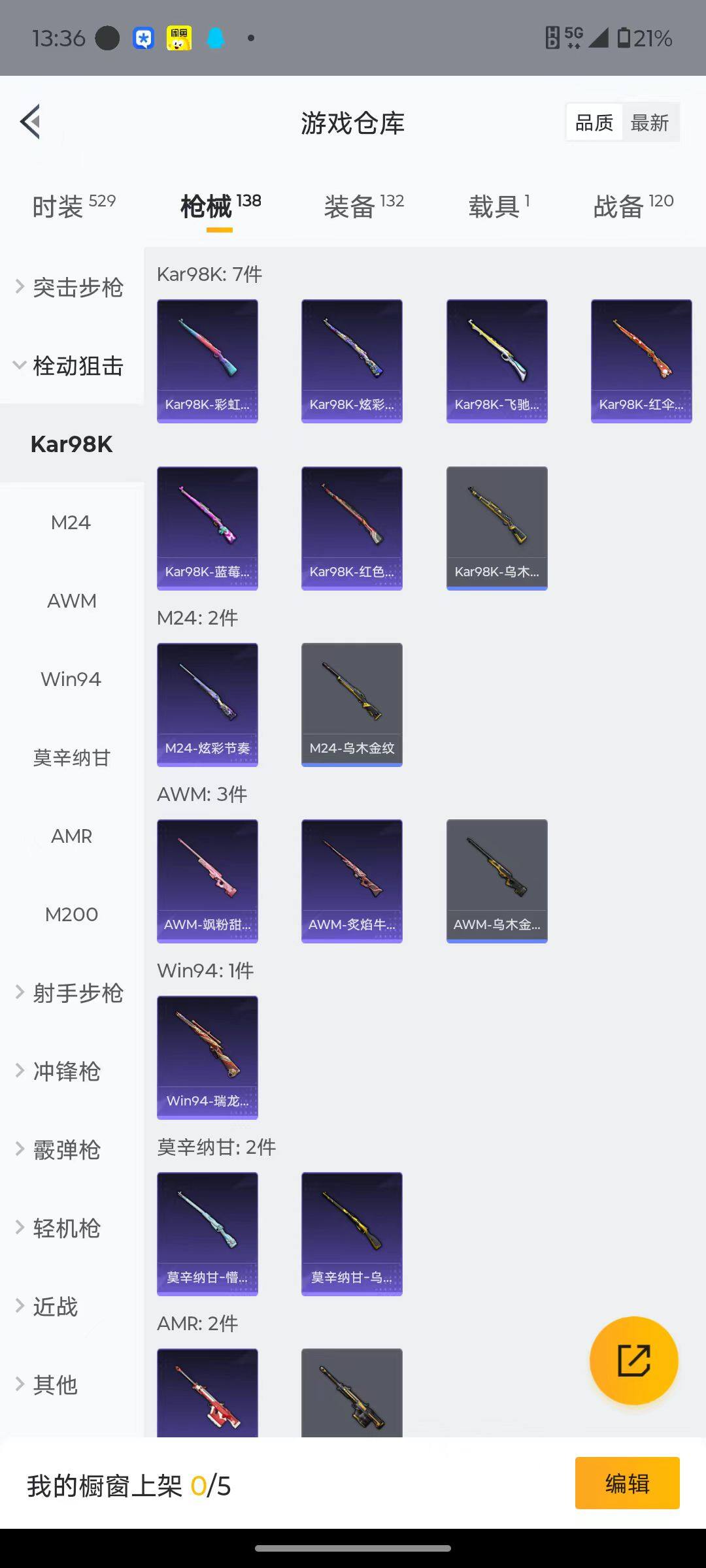Collapse the 栓动狙击 category
Screen dimensions: 706x1568
(x=73, y=366)
